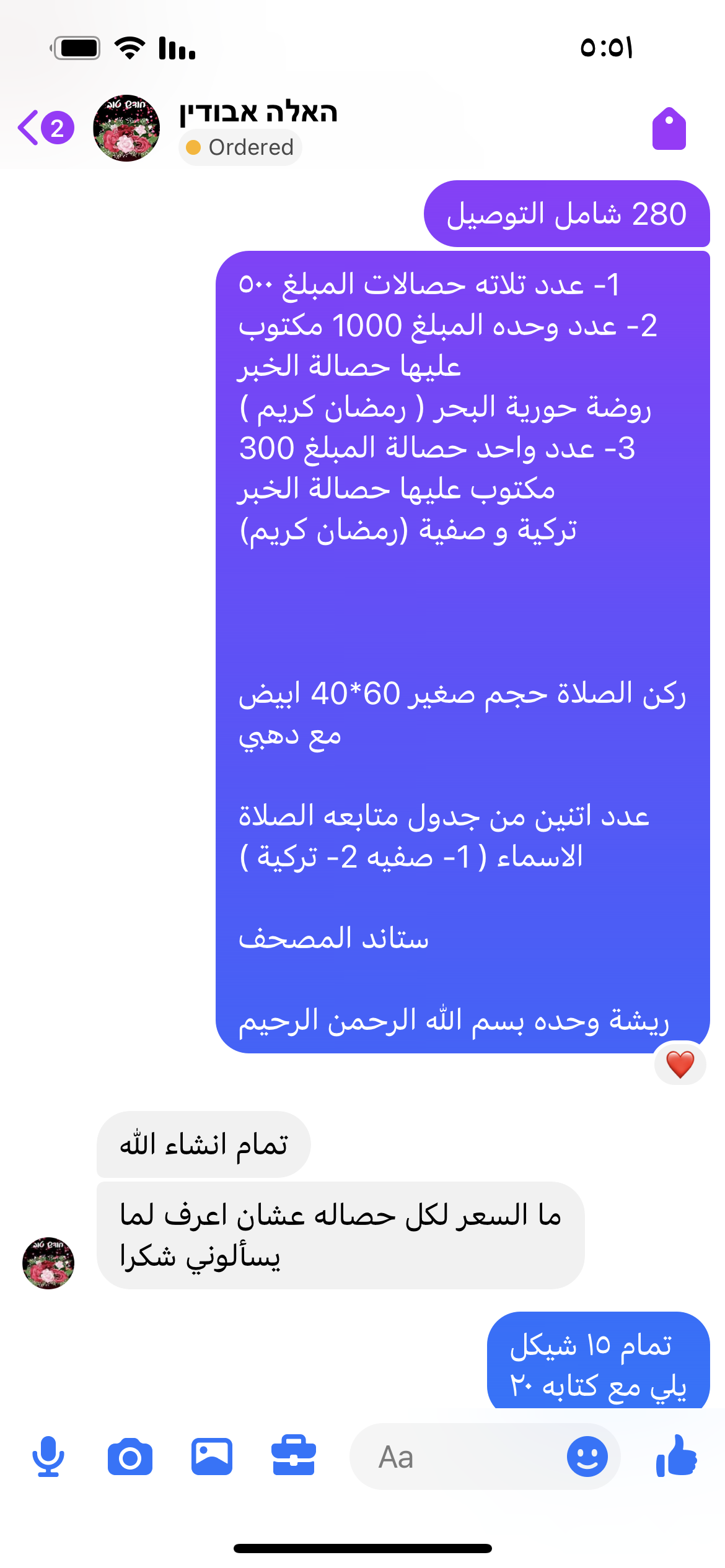Screen dimensions: 725x1568
Task: Record a voice message with the microphone
Action: pos(48,1457)
